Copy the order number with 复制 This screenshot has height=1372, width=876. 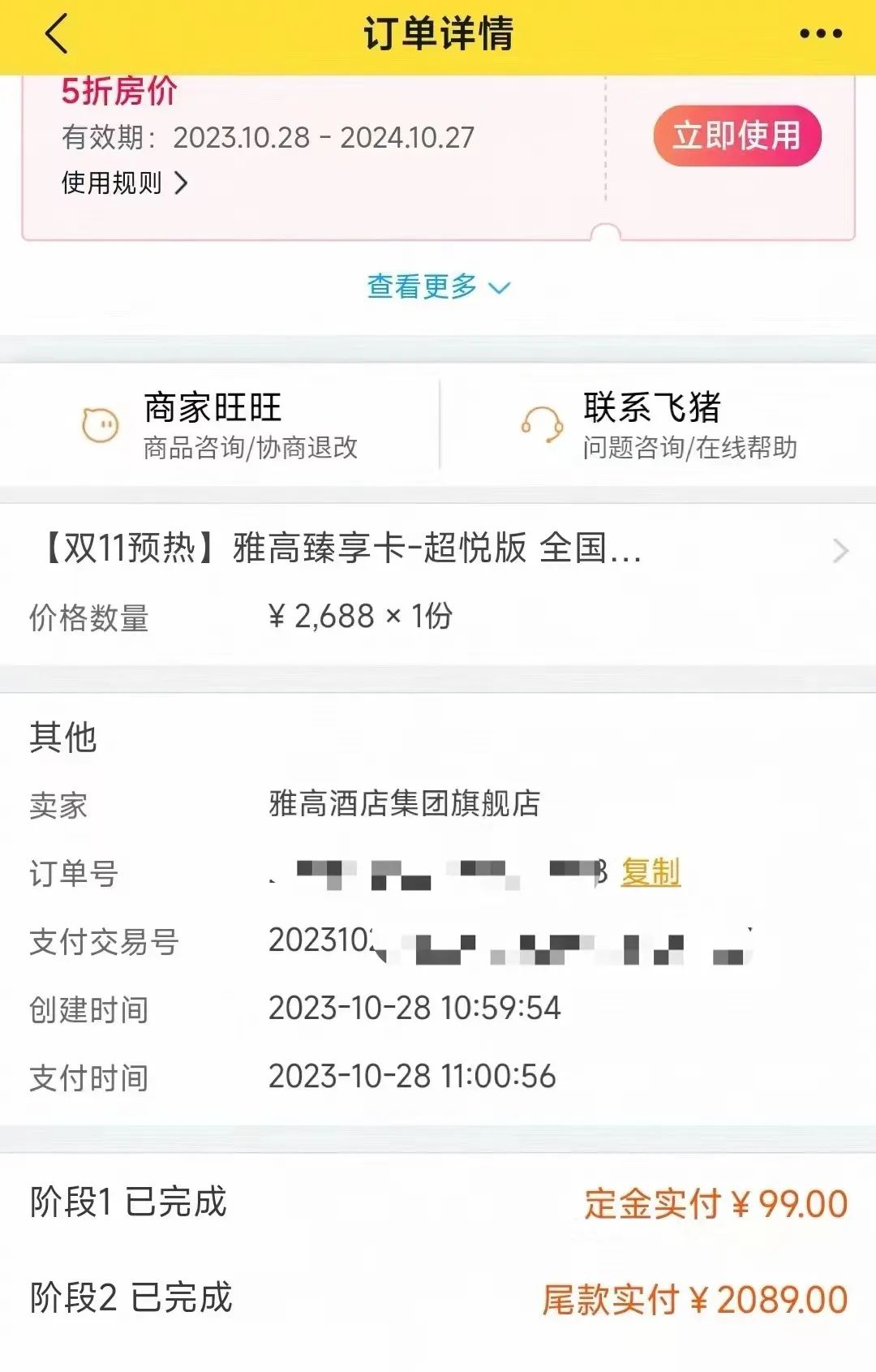click(x=651, y=872)
